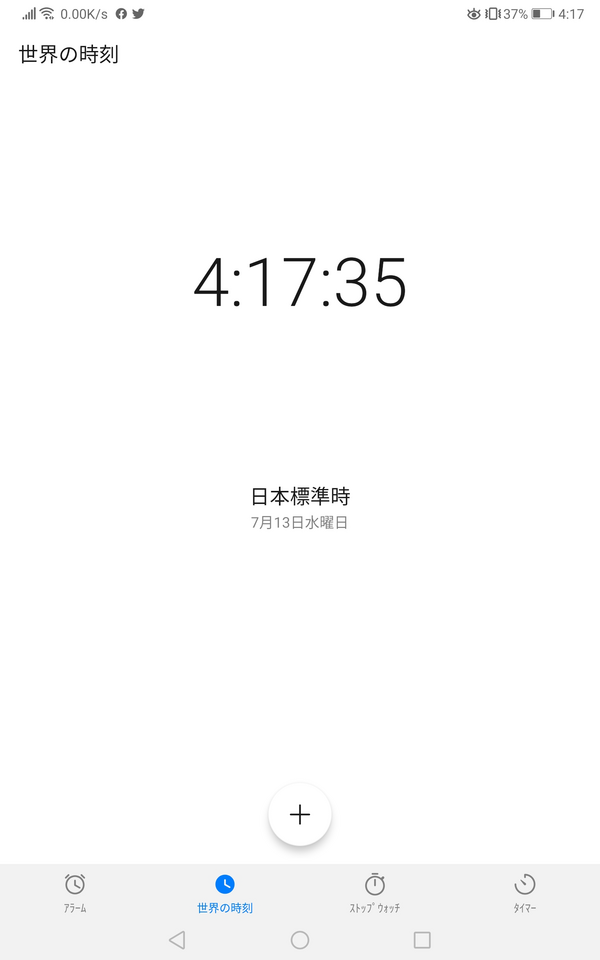Go to the home screen
The image size is (600, 960).
coord(300,940)
